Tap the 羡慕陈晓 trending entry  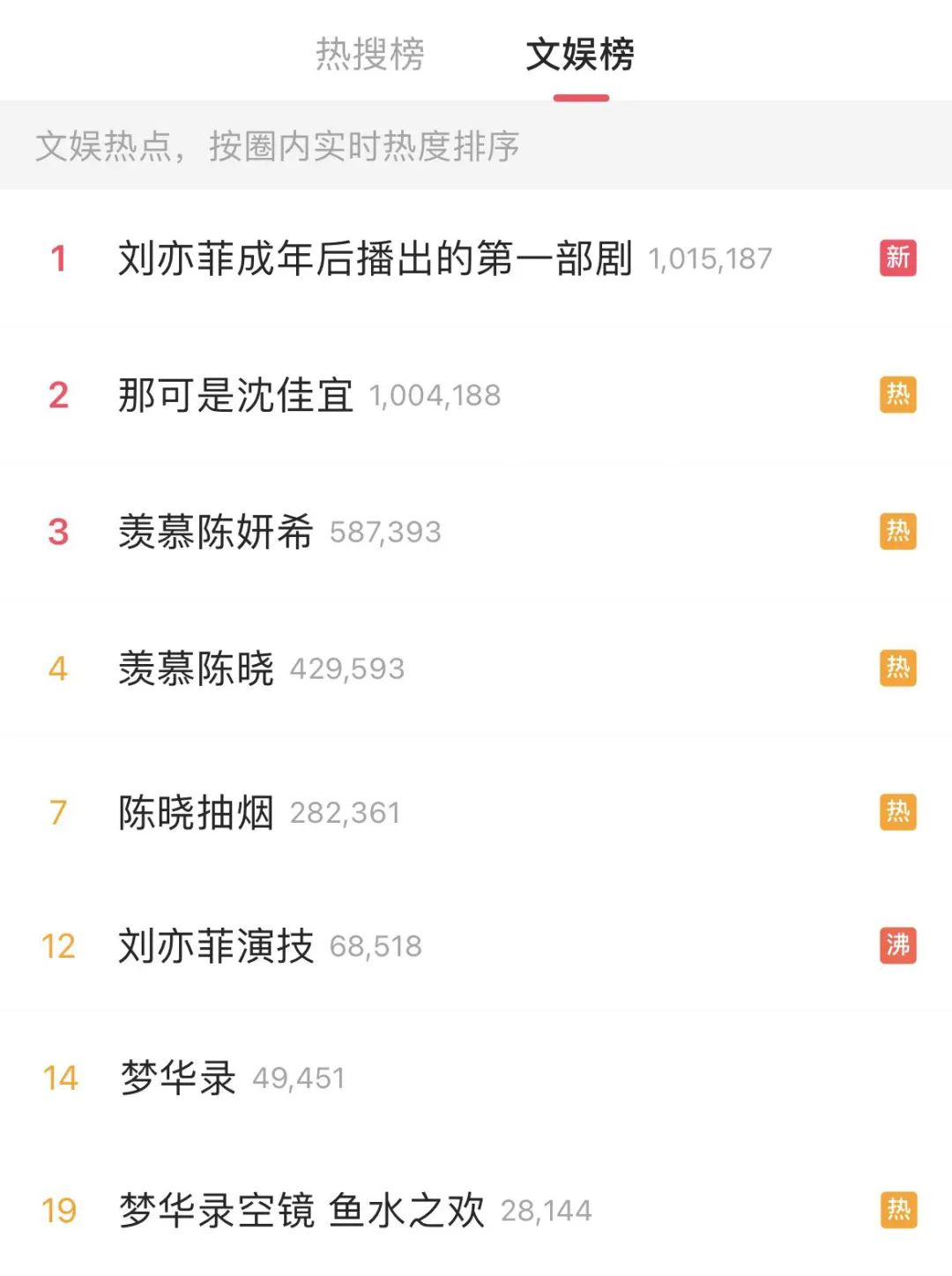coord(197,668)
